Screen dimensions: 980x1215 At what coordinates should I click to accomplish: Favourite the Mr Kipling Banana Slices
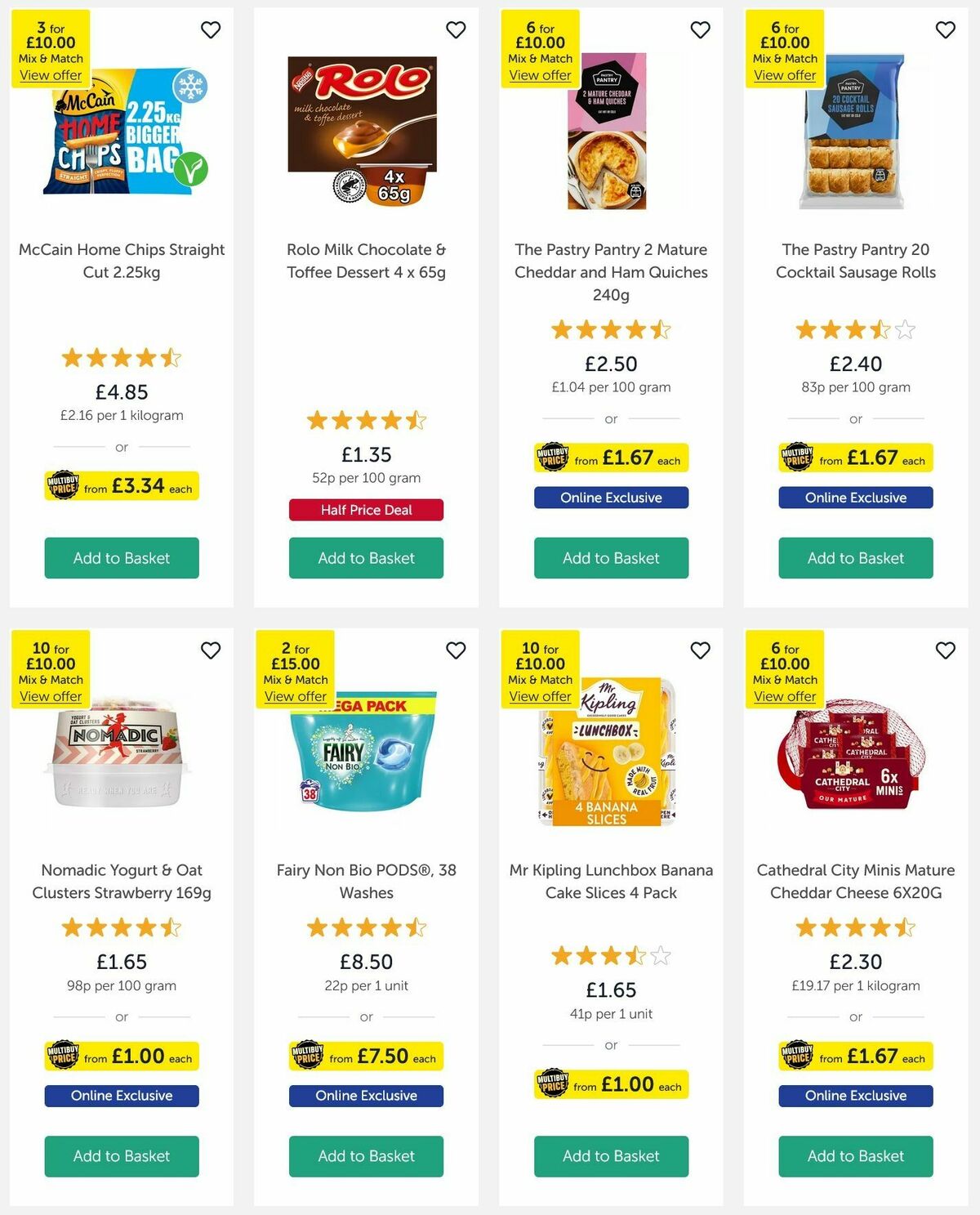pos(700,650)
